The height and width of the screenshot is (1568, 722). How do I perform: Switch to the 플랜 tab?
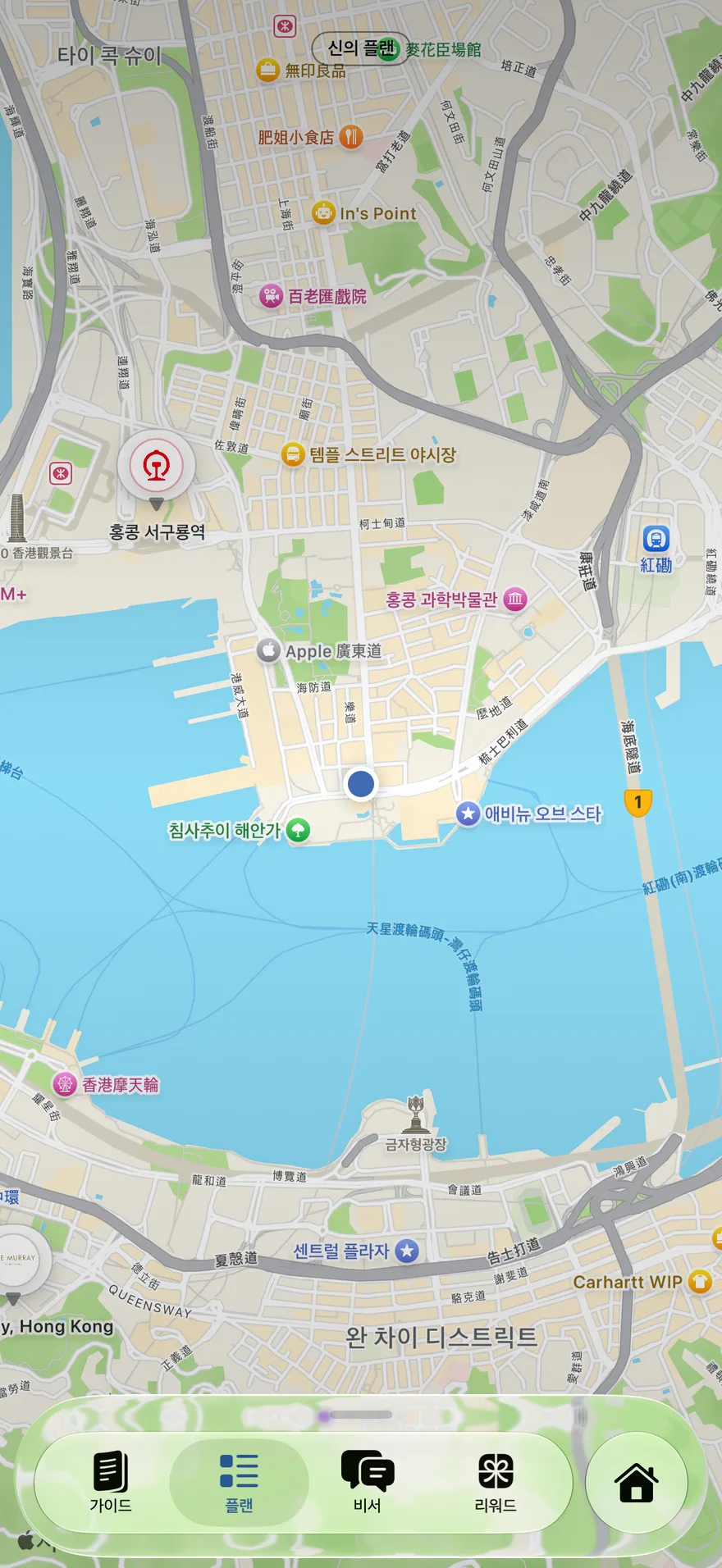(x=239, y=1481)
